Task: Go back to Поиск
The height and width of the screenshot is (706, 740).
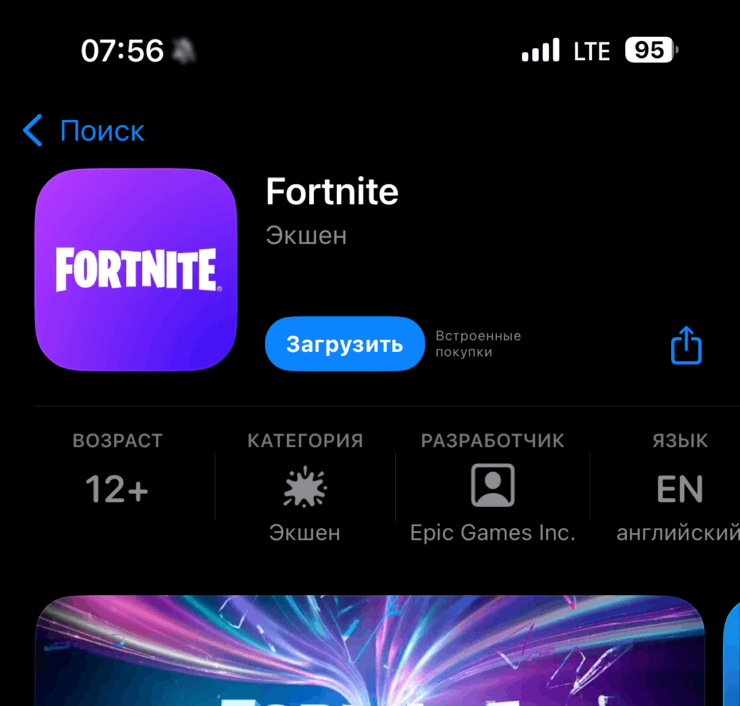Action: pos(83,131)
